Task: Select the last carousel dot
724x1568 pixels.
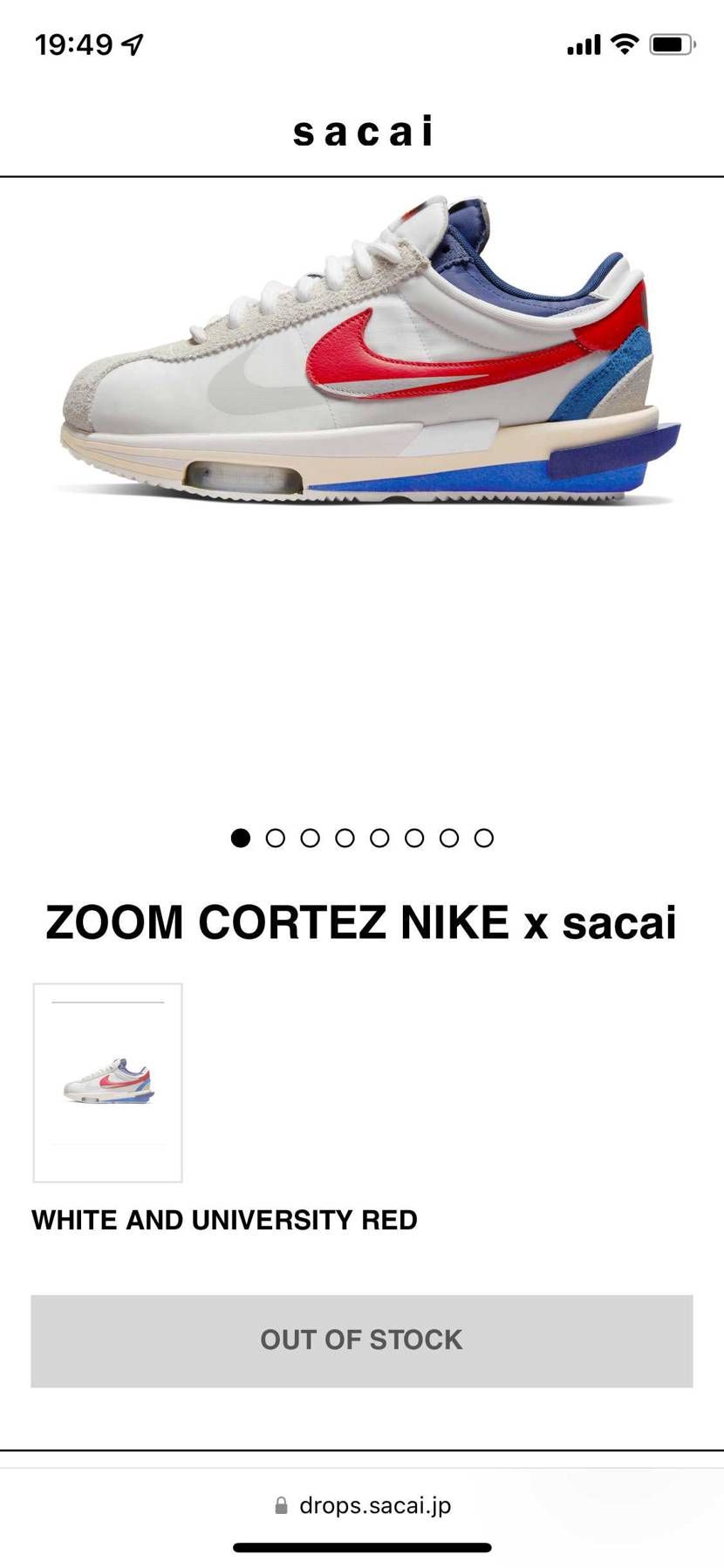Action: click(x=482, y=837)
